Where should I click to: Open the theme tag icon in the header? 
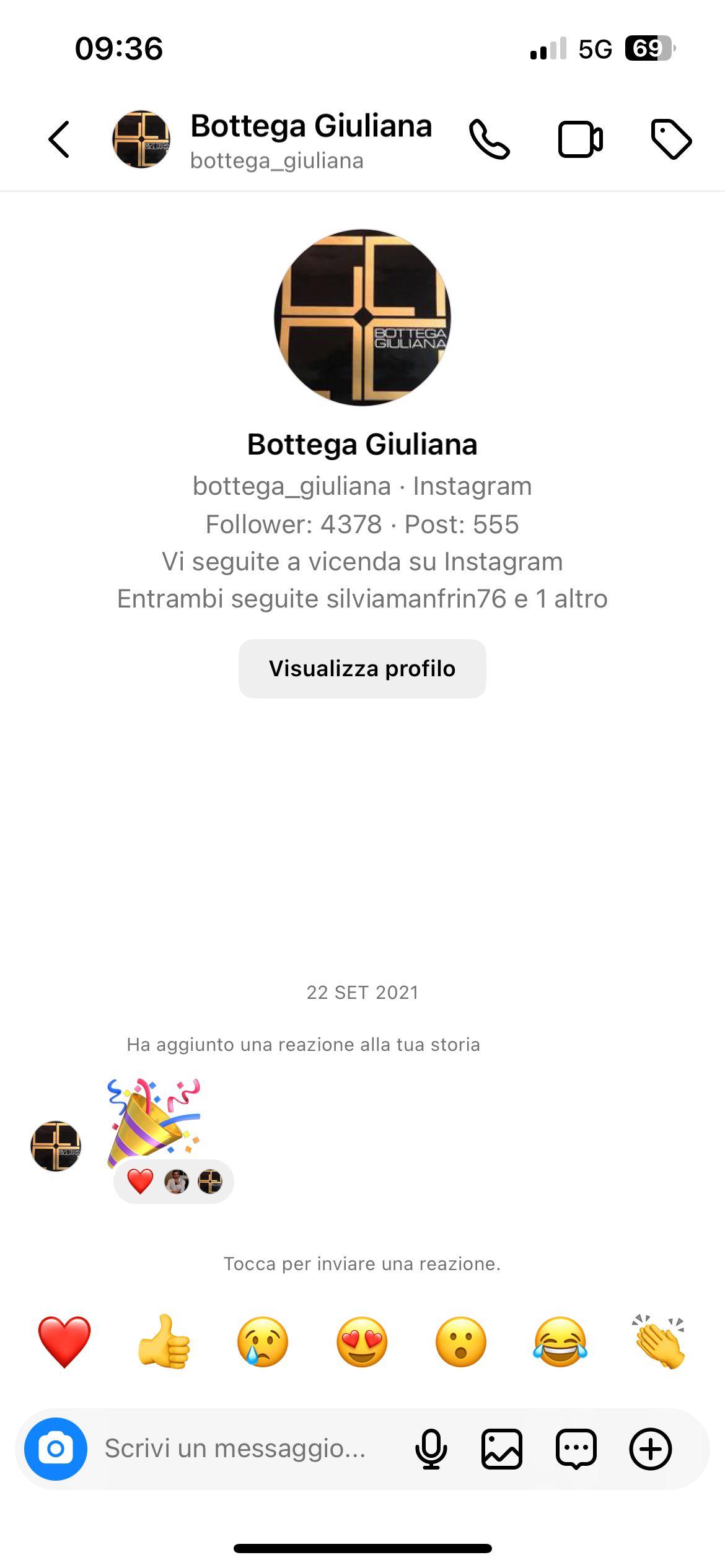click(x=672, y=139)
